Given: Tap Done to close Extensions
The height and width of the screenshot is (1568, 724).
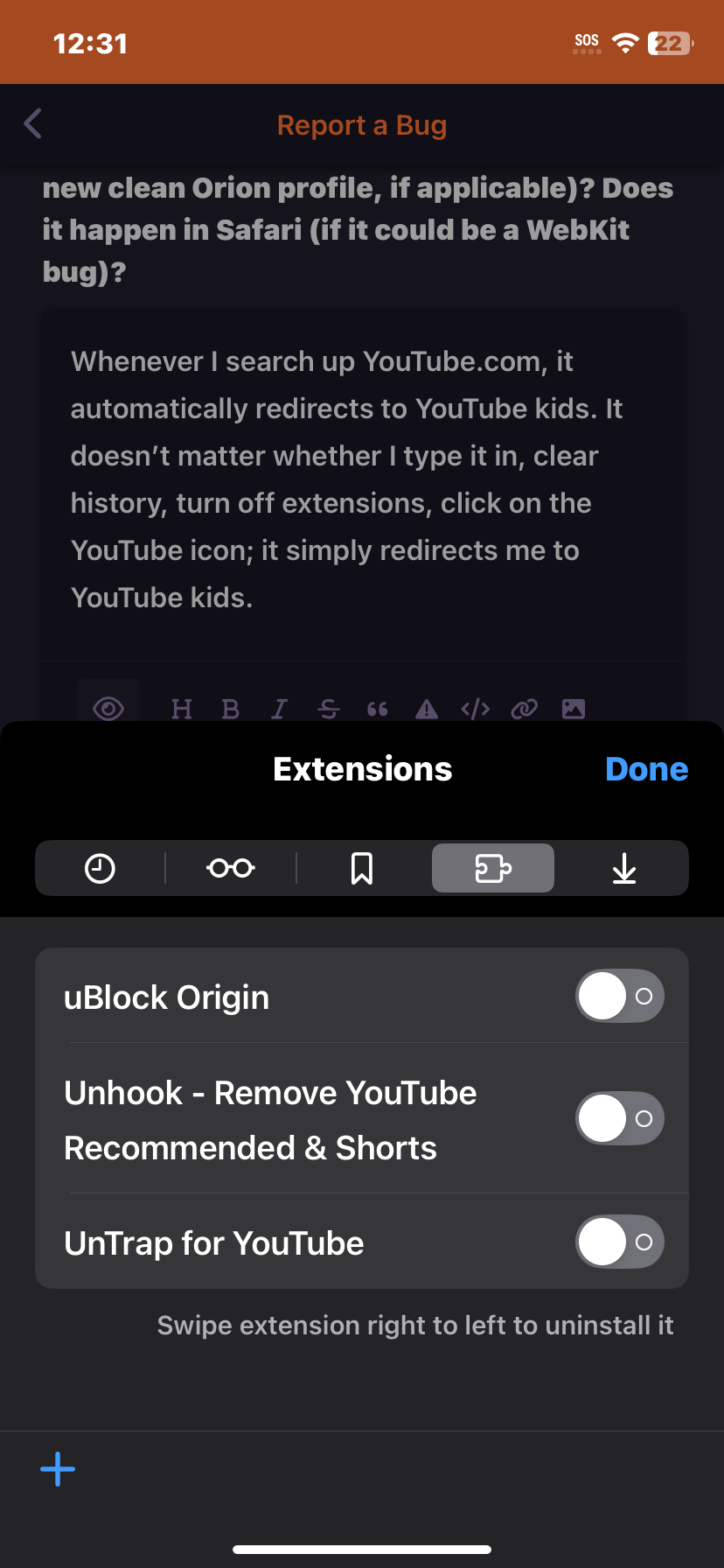Looking at the screenshot, I should (646, 769).
